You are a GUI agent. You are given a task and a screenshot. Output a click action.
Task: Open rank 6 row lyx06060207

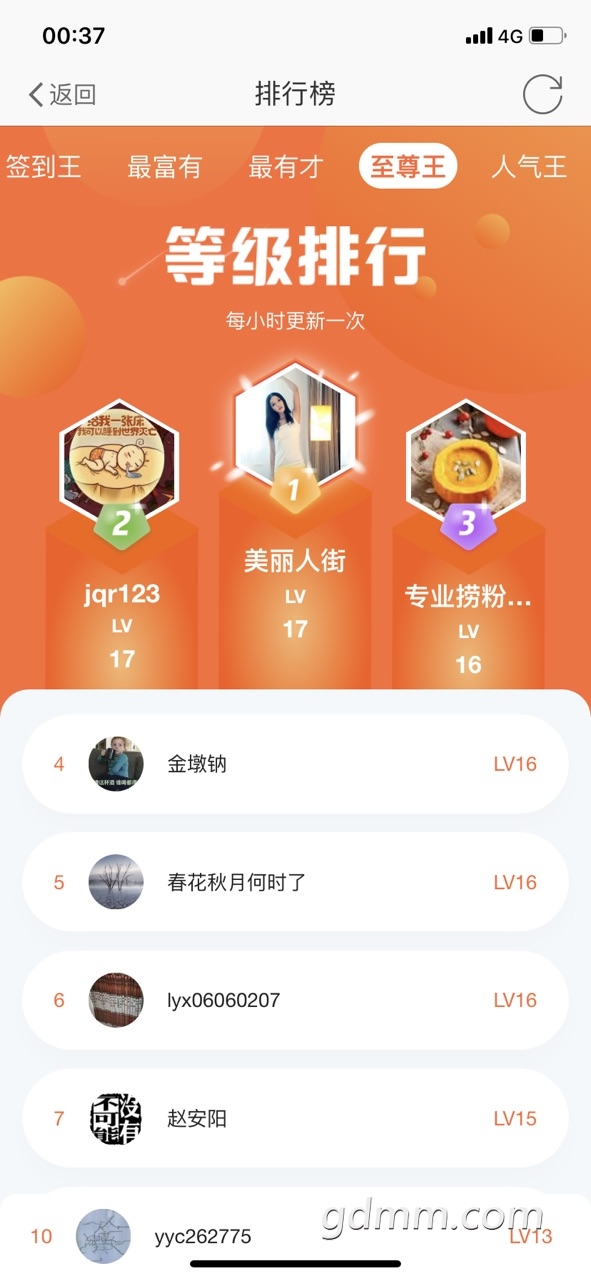click(295, 1000)
